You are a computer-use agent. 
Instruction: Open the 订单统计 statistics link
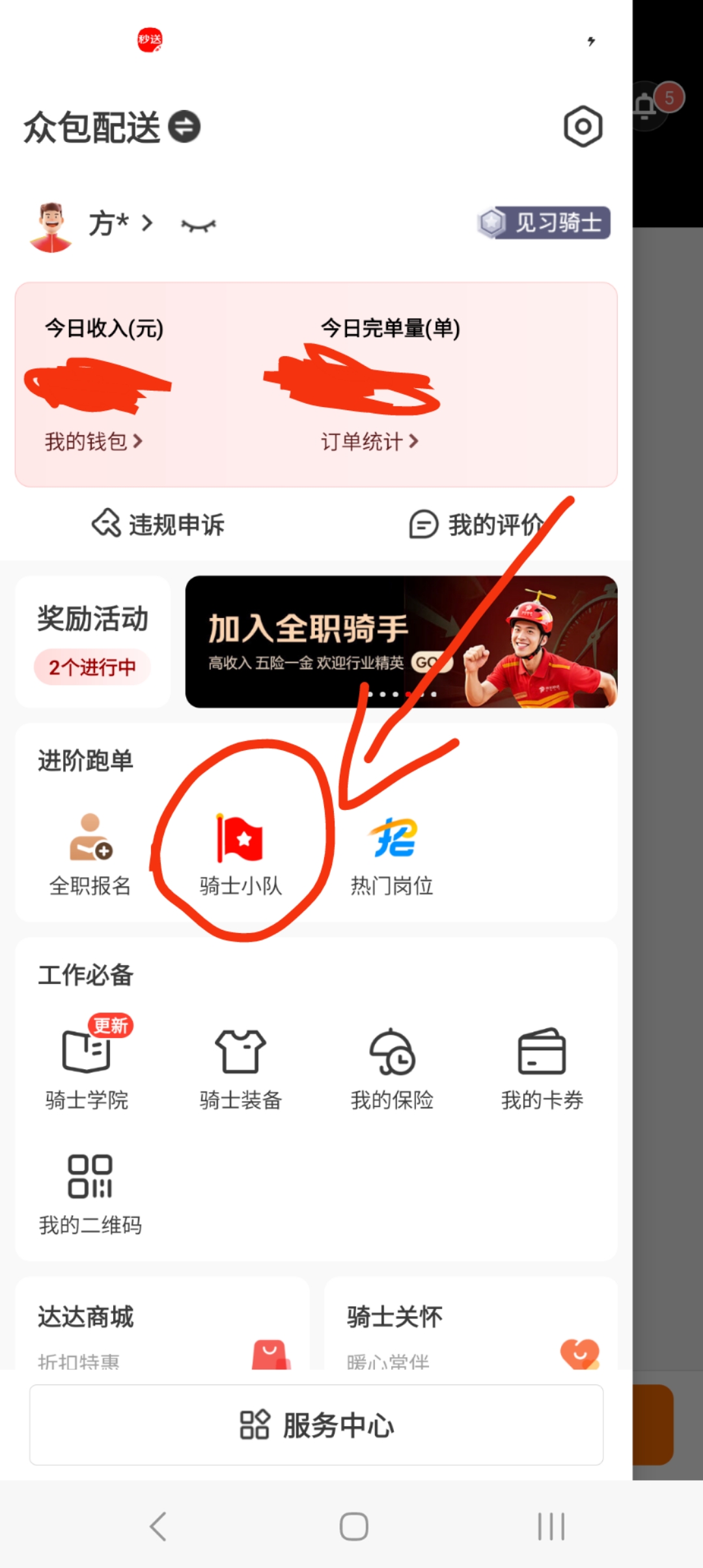pos(368,441)
